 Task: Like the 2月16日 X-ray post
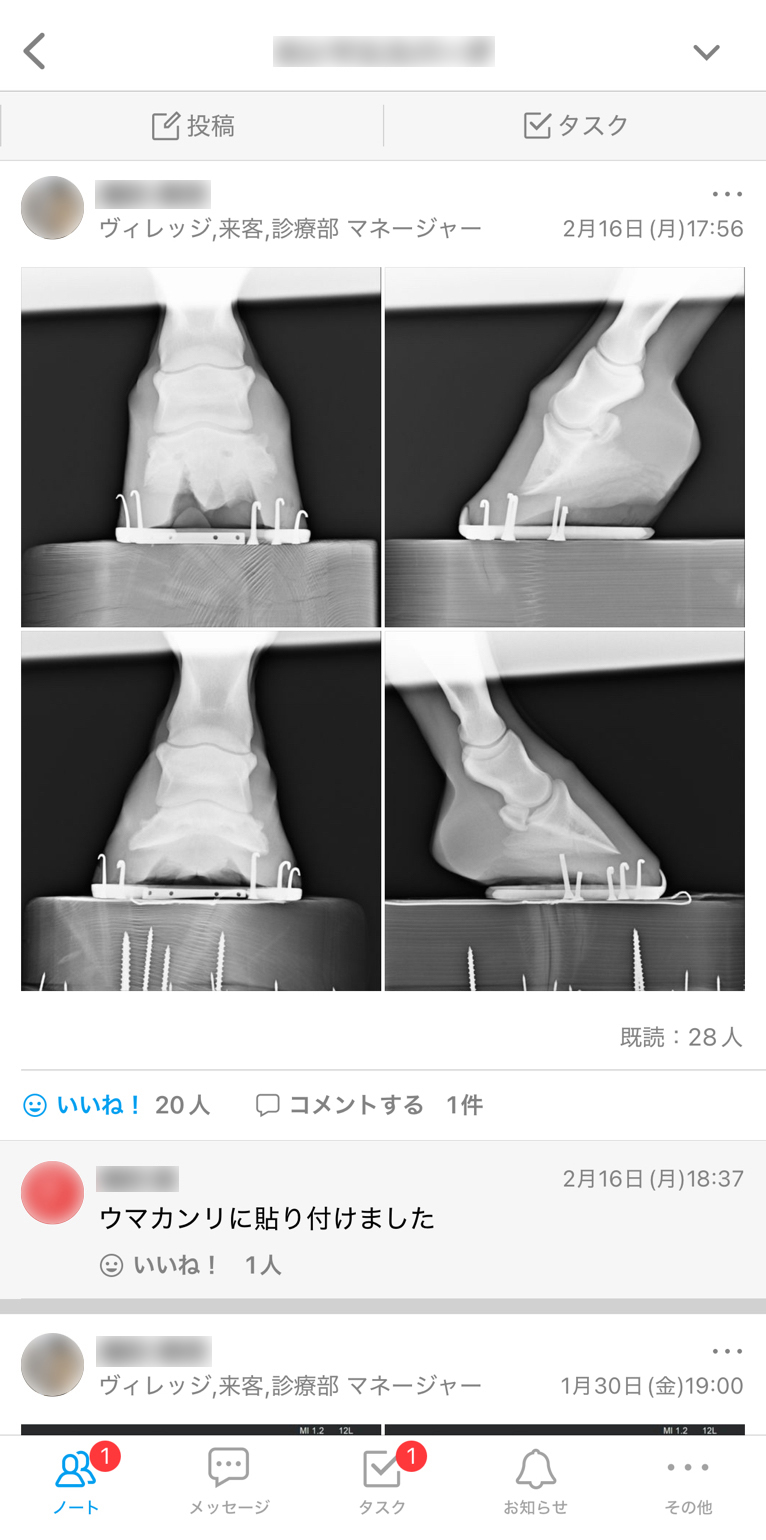[x=84, y=1105]
